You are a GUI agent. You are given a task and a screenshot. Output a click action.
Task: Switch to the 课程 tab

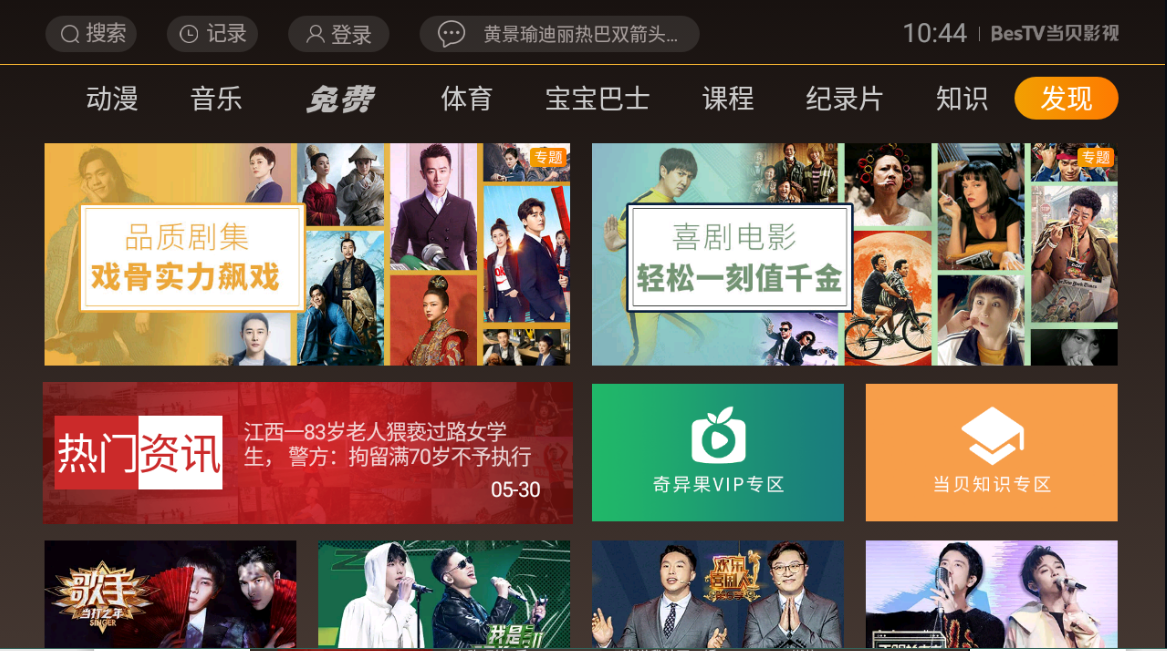[x=727, y=99]
